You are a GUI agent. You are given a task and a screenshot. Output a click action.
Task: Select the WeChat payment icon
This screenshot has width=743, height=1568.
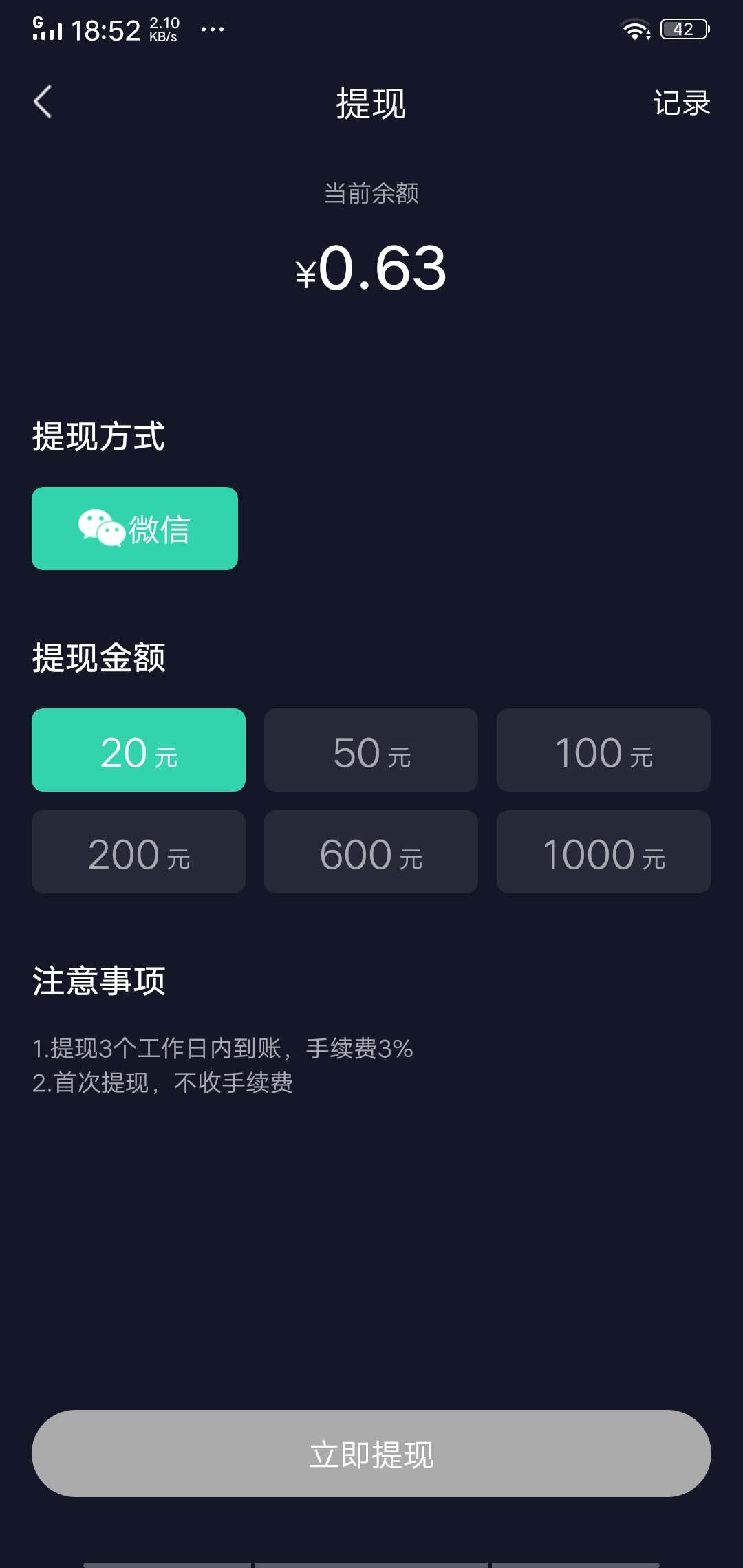pos(134,528)
